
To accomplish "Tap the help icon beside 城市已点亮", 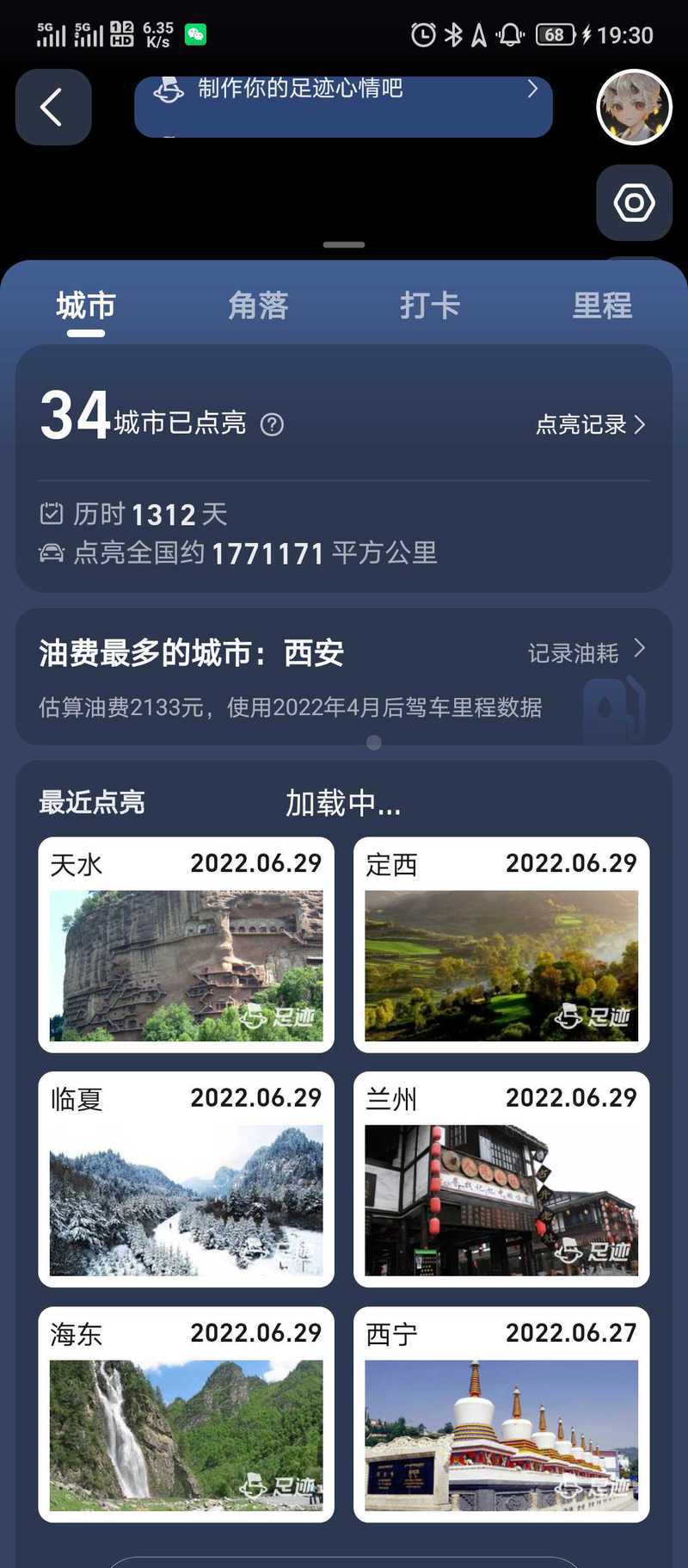I will 272,424.
